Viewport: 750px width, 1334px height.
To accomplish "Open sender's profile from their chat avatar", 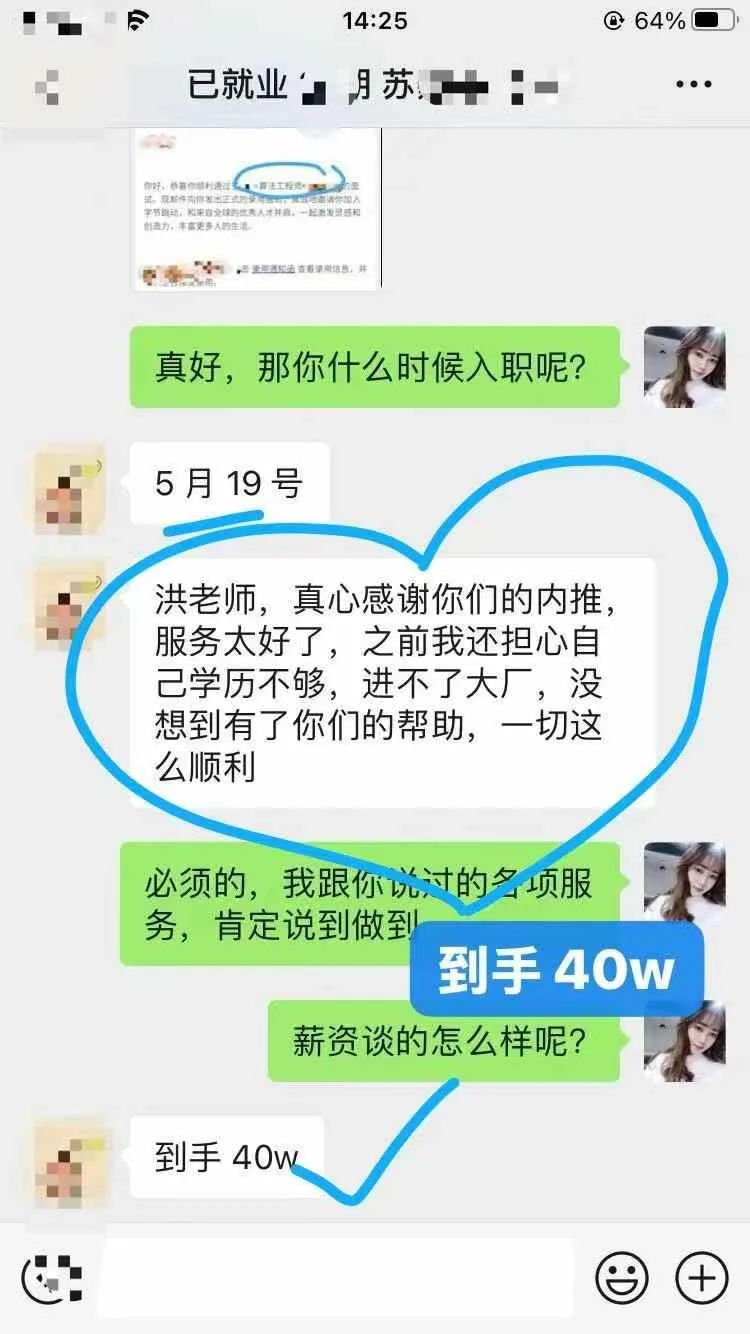I will (64, 490).
